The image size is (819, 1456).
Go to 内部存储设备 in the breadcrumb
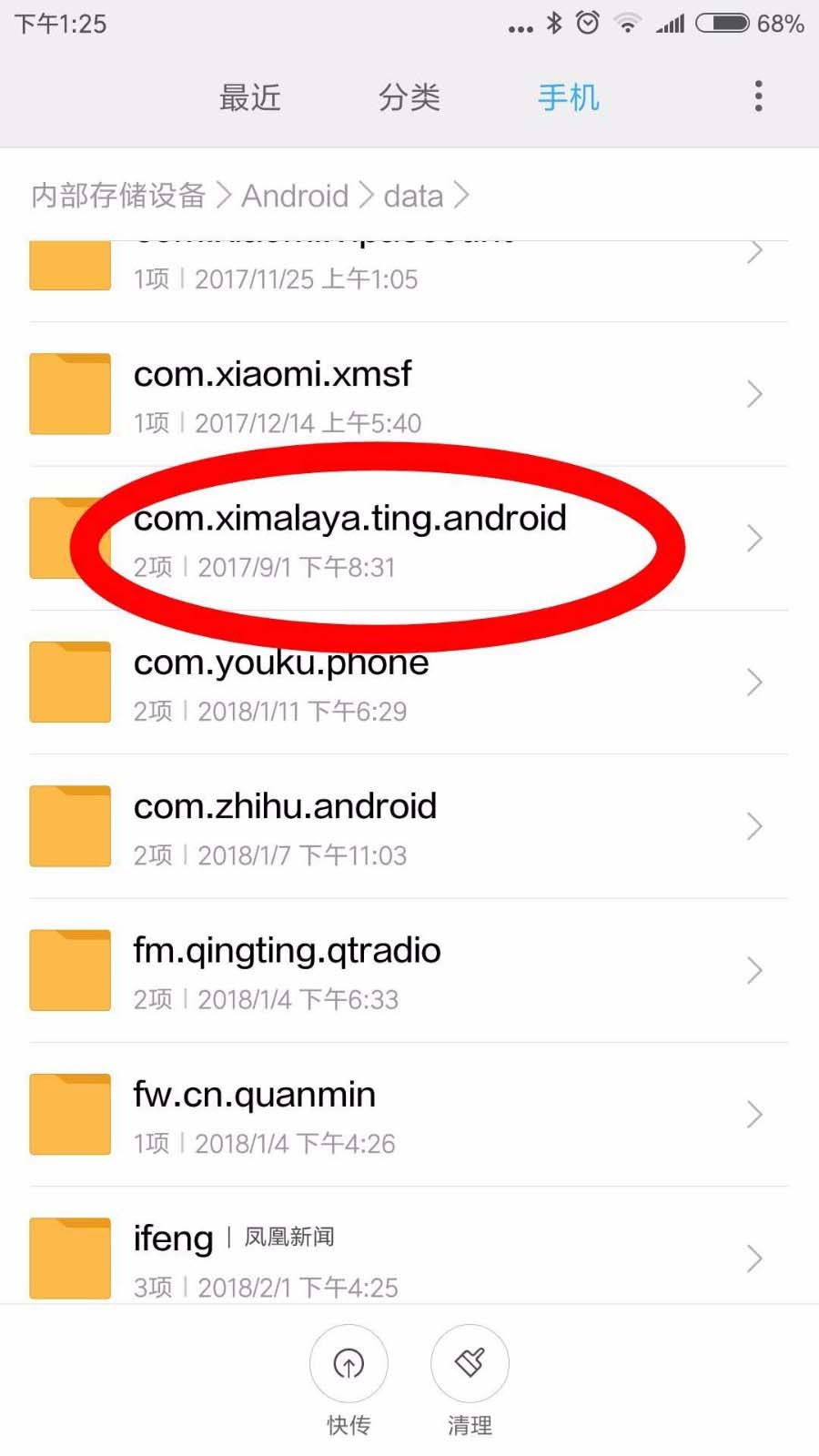click(x=119, y=196)
